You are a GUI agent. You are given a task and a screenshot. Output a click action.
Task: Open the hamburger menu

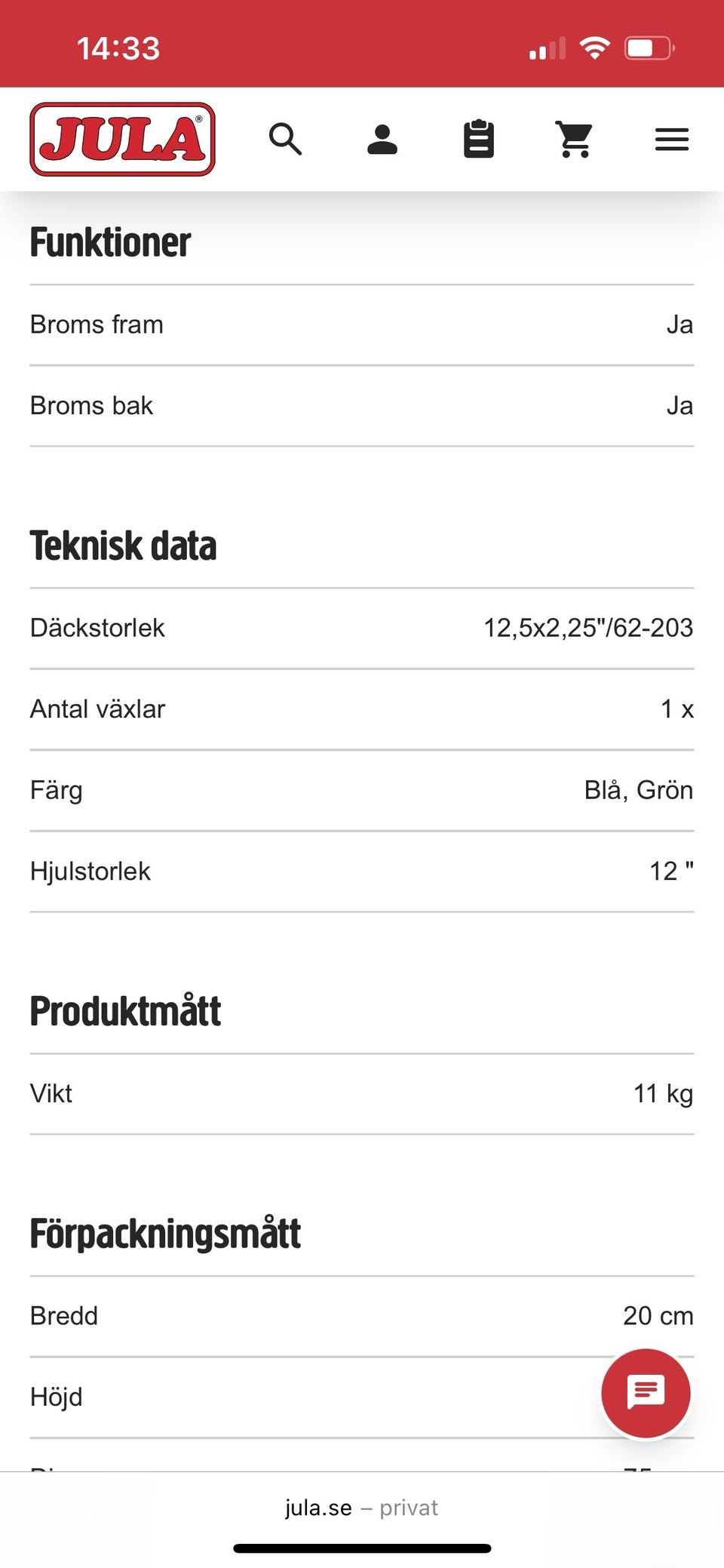671,140
